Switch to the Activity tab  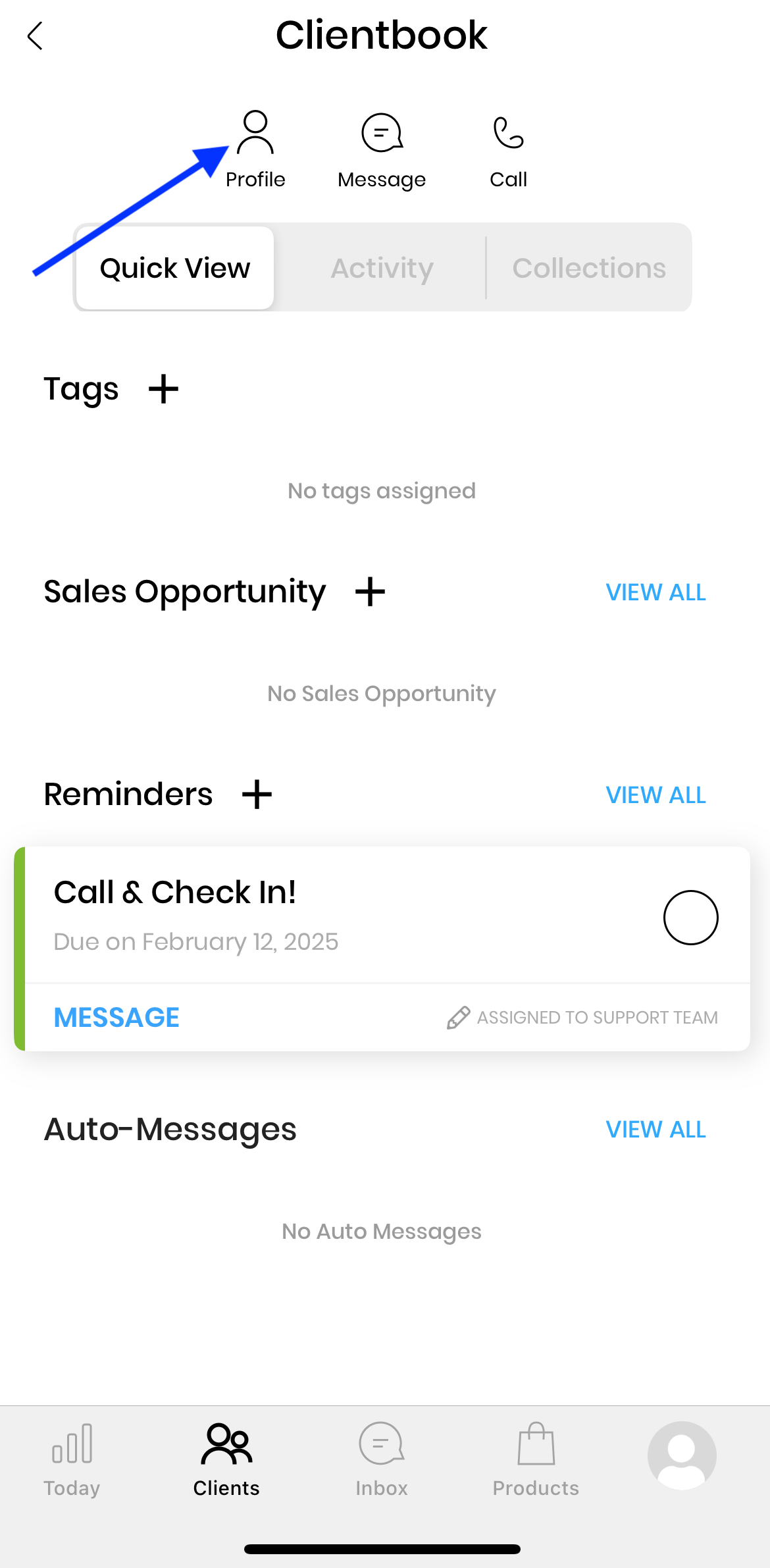tap(382, 268)
